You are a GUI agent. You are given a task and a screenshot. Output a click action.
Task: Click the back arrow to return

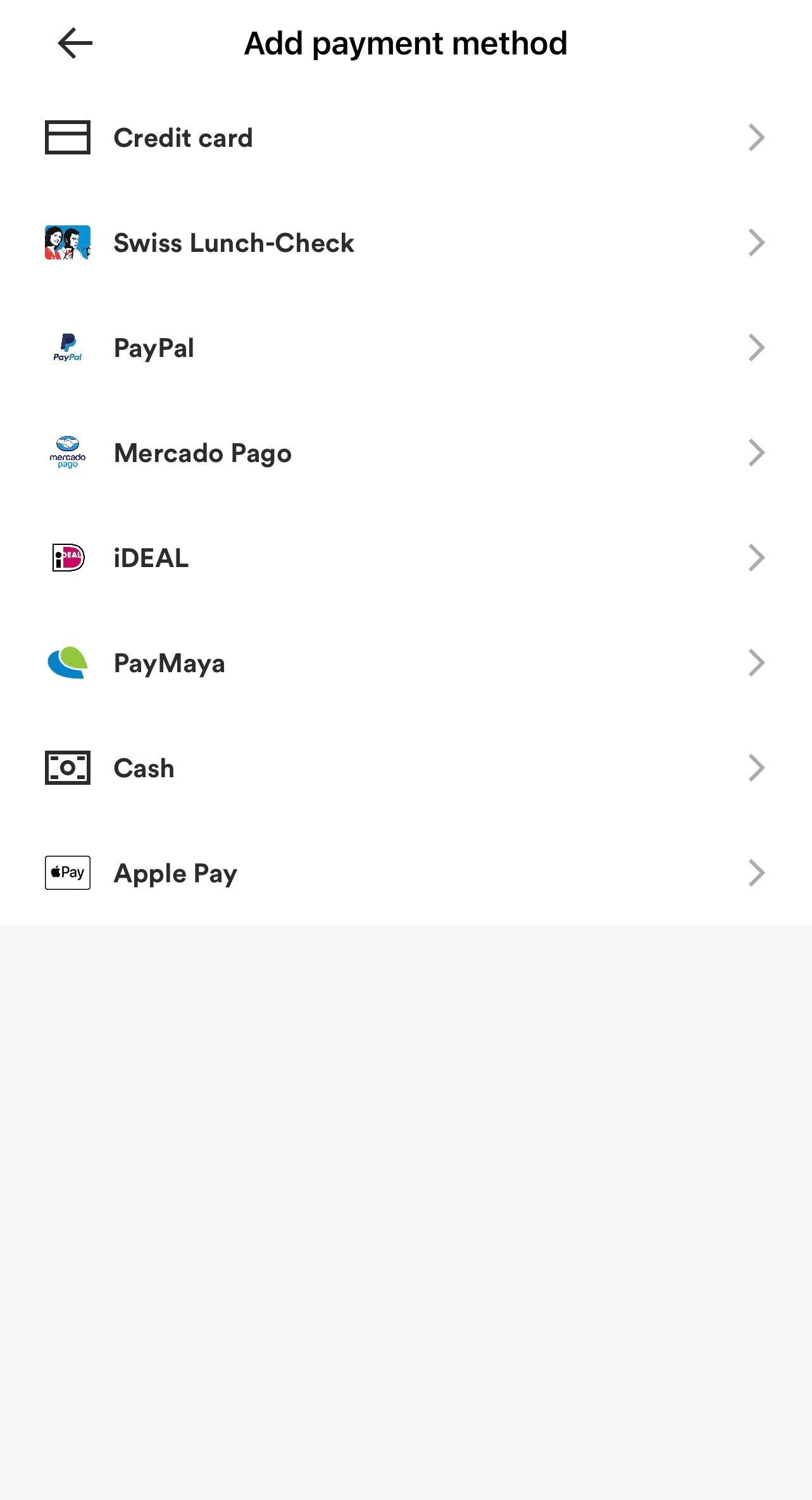point(74,43)
